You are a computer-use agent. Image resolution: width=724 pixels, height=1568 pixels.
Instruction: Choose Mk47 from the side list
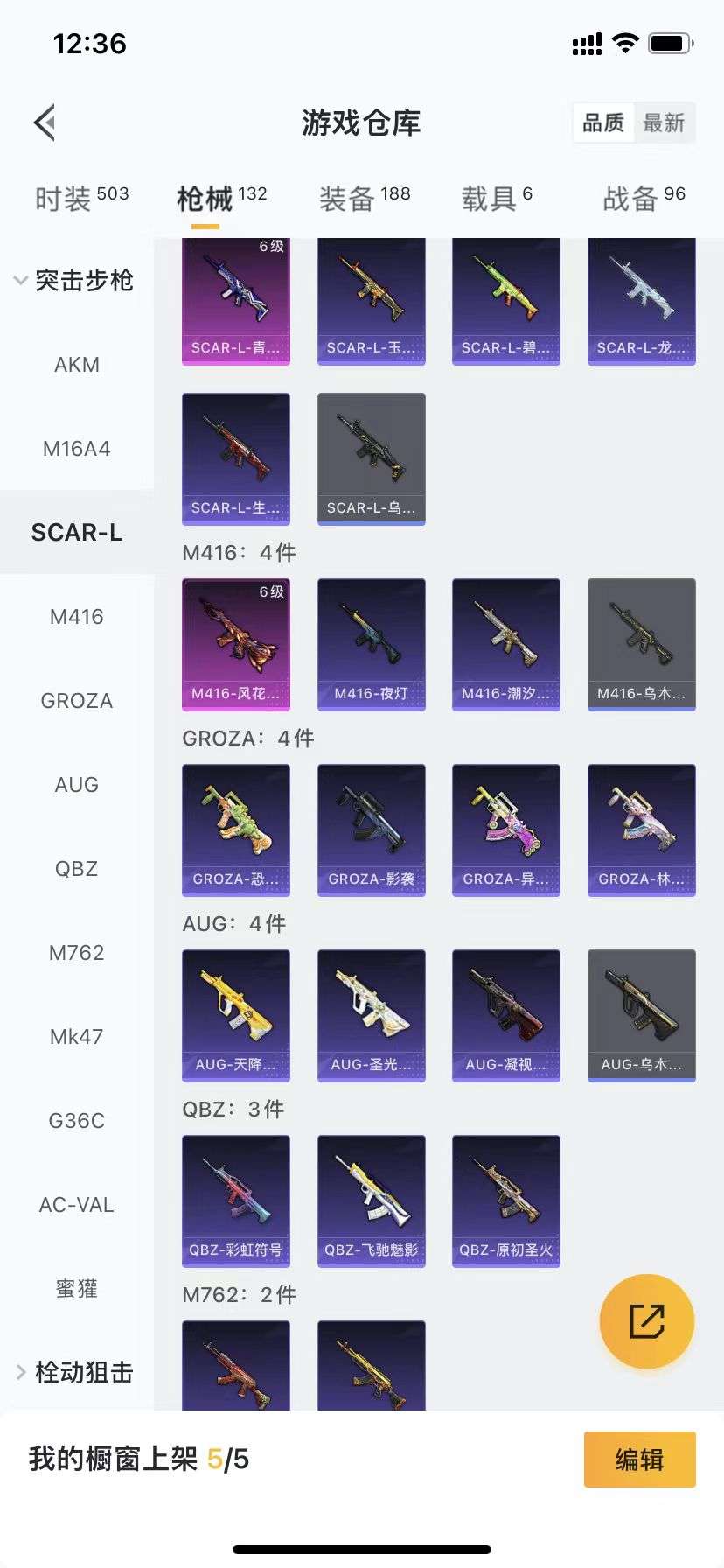(x=77, y=1037)
